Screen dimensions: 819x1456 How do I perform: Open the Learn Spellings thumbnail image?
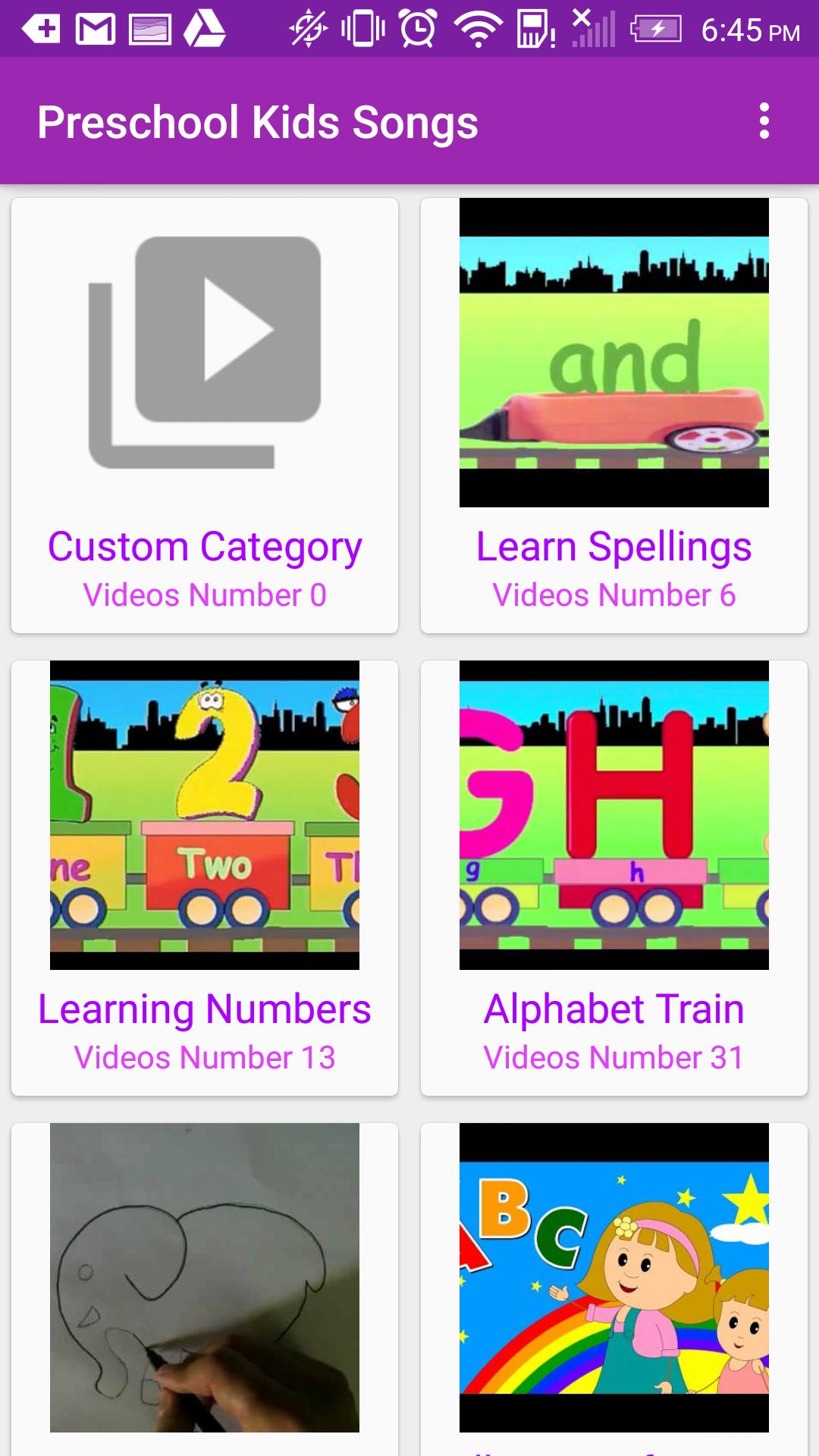pos(613,353)
